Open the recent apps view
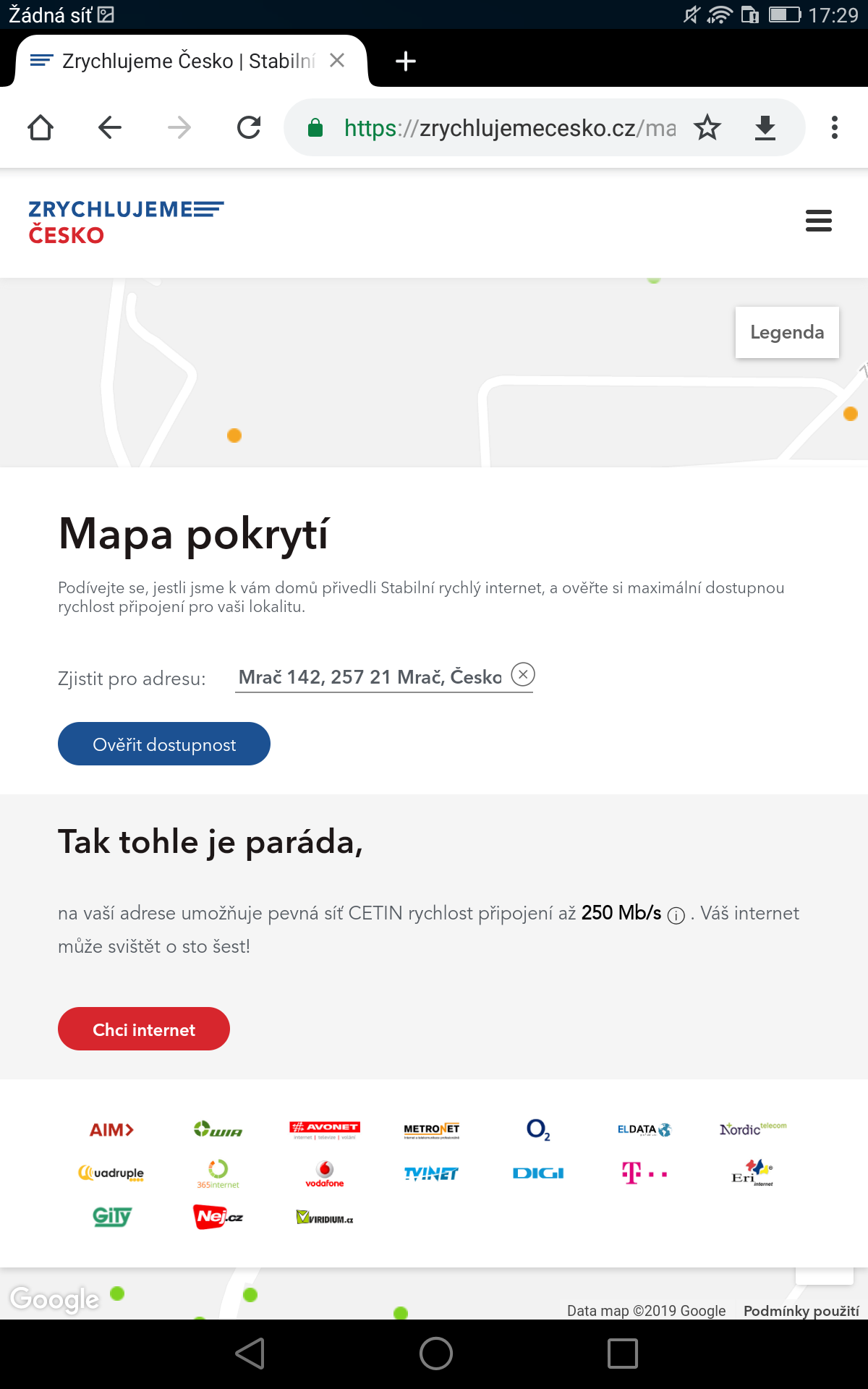 tap(622, 1354)
